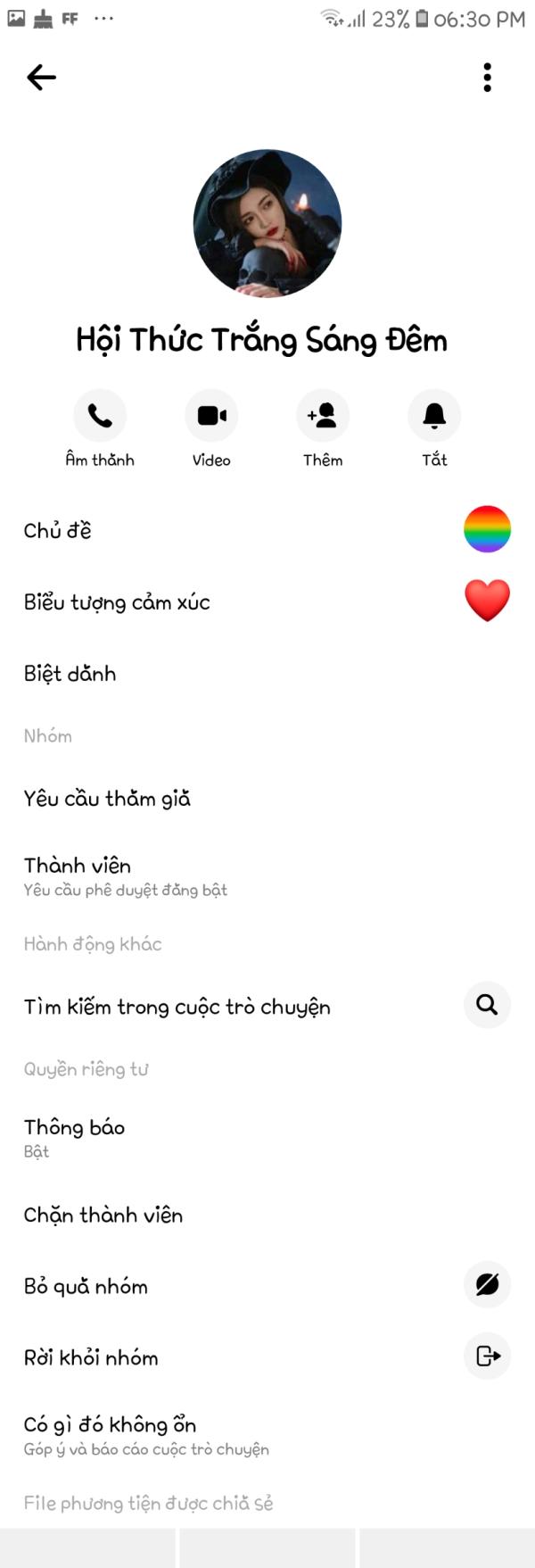The width and height of the screenshot is (535, 1568).
Task: Tap the group profile picture
Action: pyautogui.click(x=267, y=223)
